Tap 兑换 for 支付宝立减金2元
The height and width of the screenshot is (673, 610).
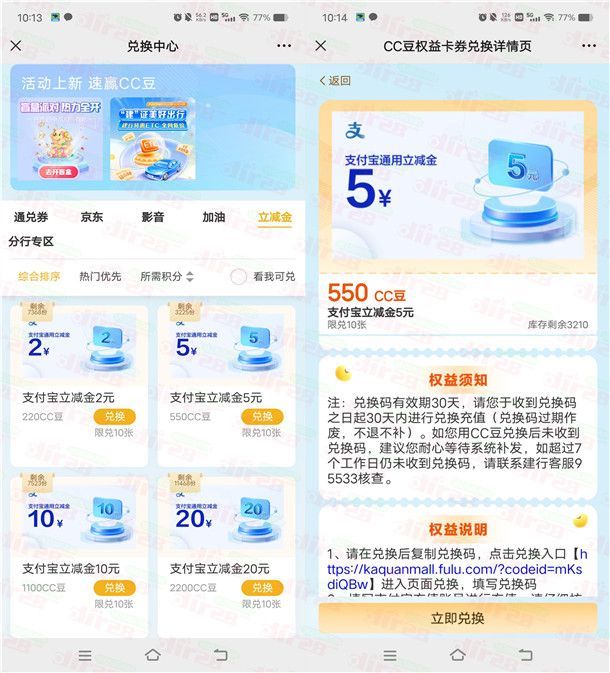tap(115, 417)
